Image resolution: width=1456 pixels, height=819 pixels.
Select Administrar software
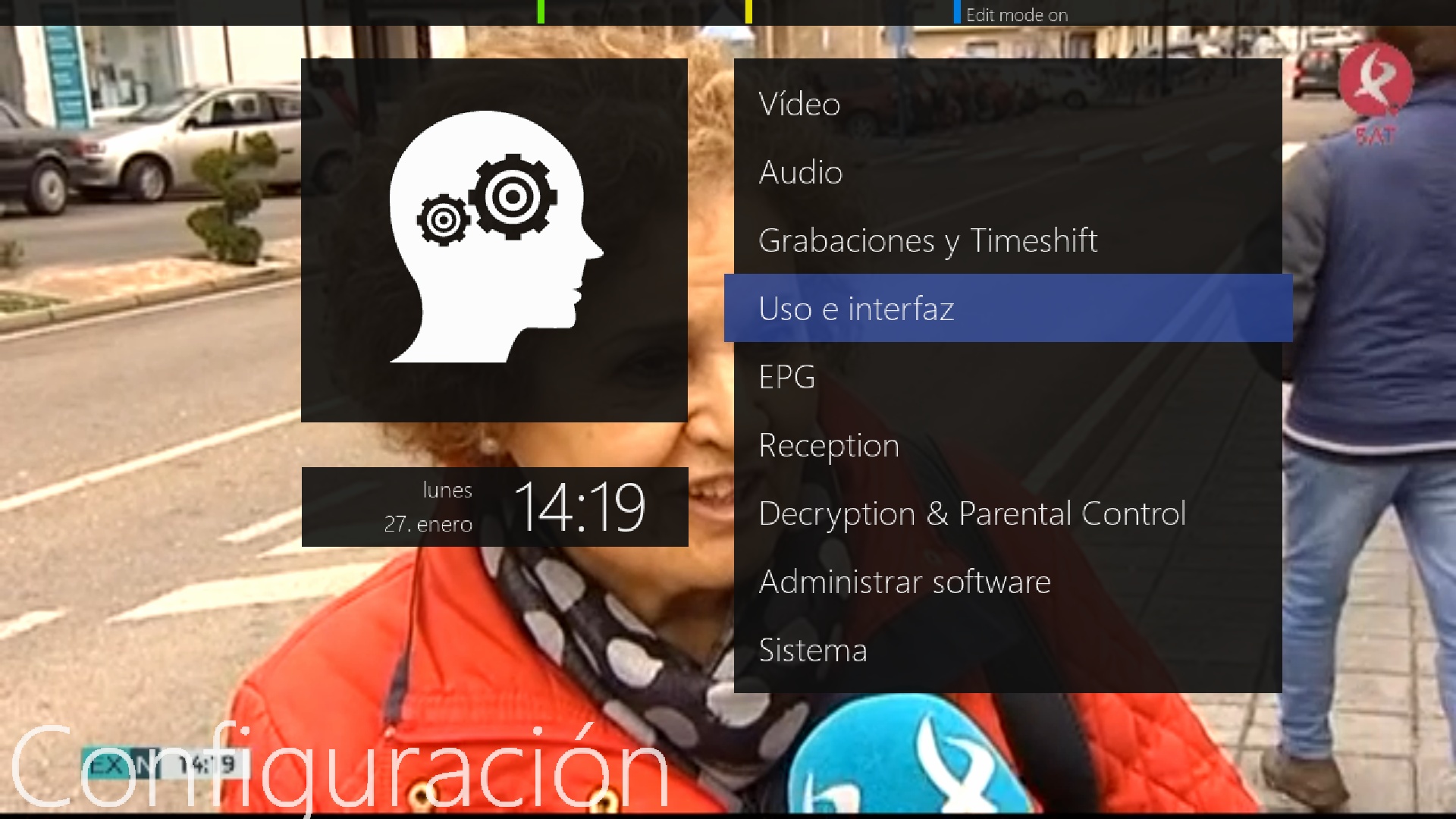(x=905, y=582)
